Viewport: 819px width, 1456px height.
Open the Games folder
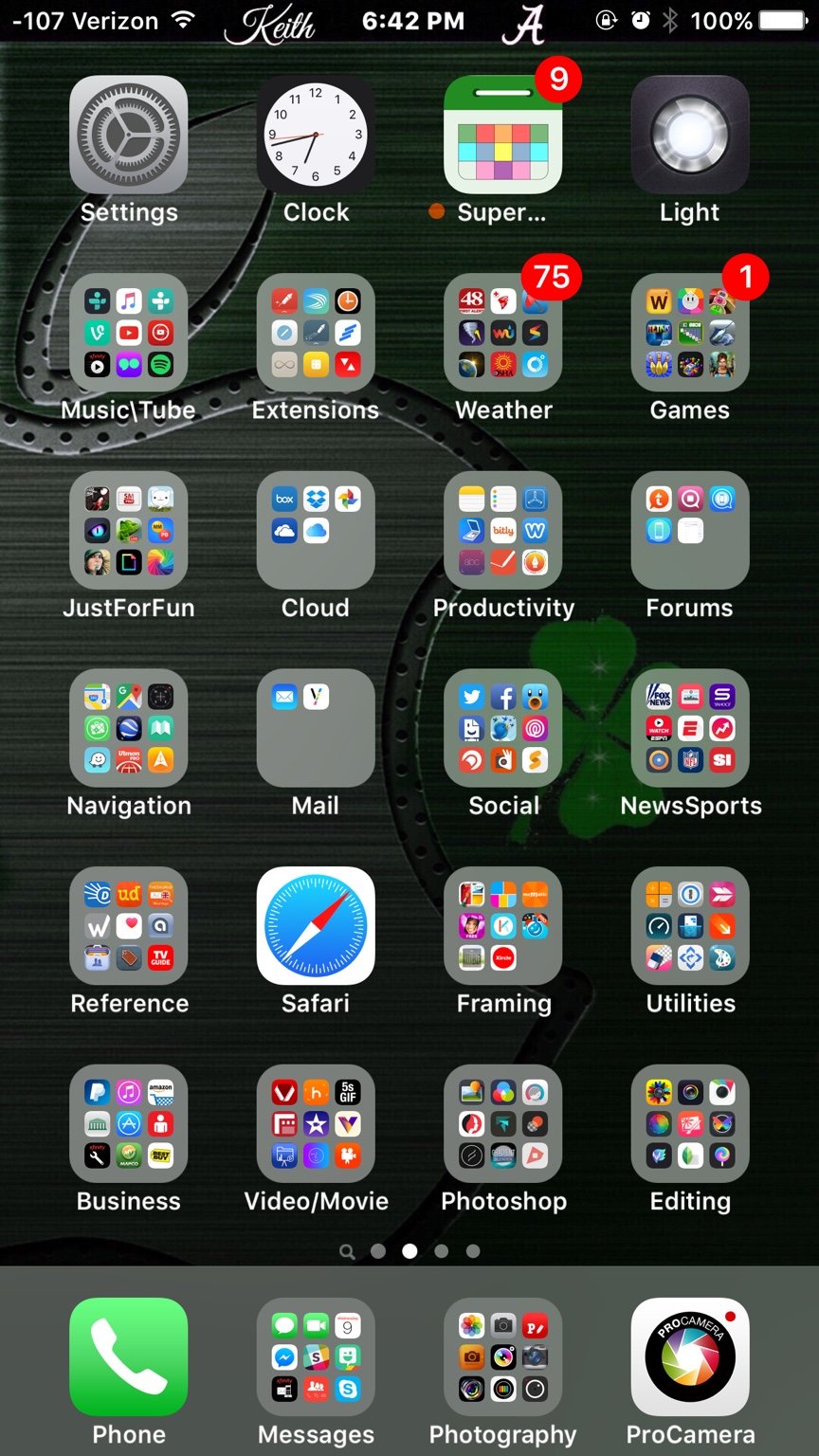[x=690, y=333]
